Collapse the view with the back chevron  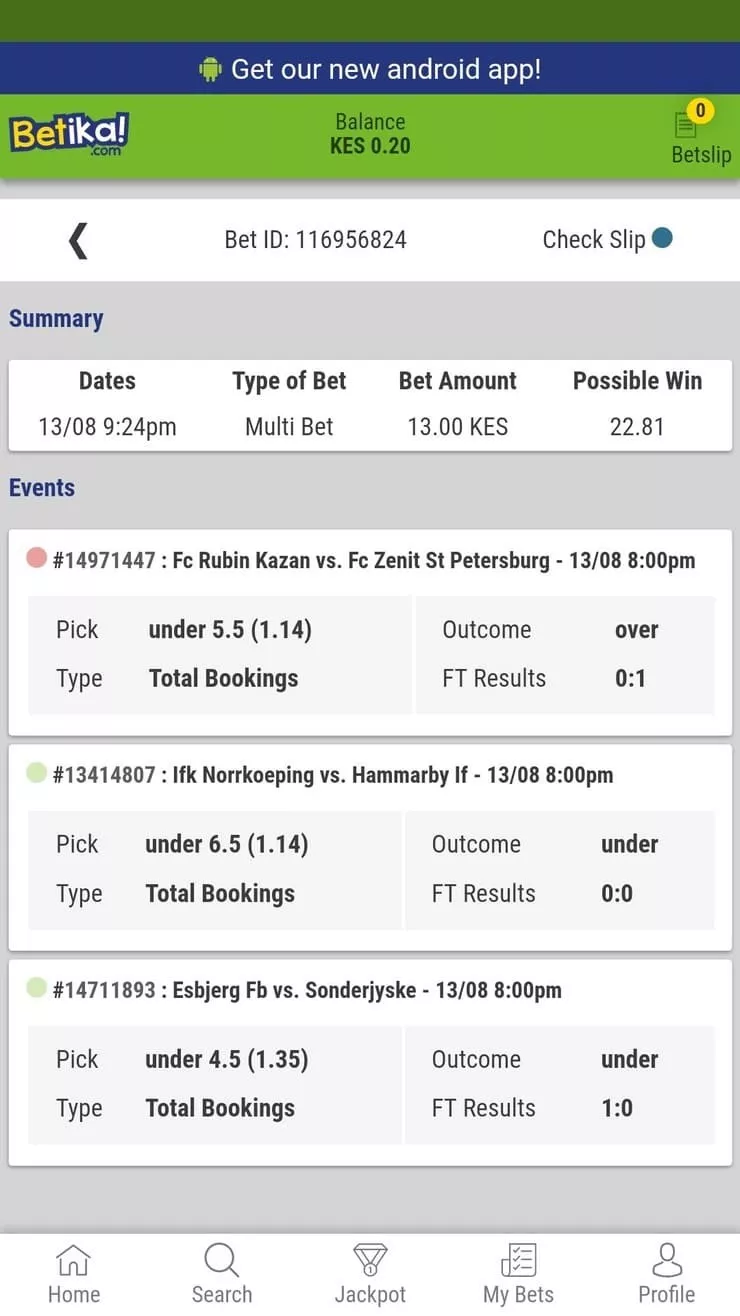(78, 240)
